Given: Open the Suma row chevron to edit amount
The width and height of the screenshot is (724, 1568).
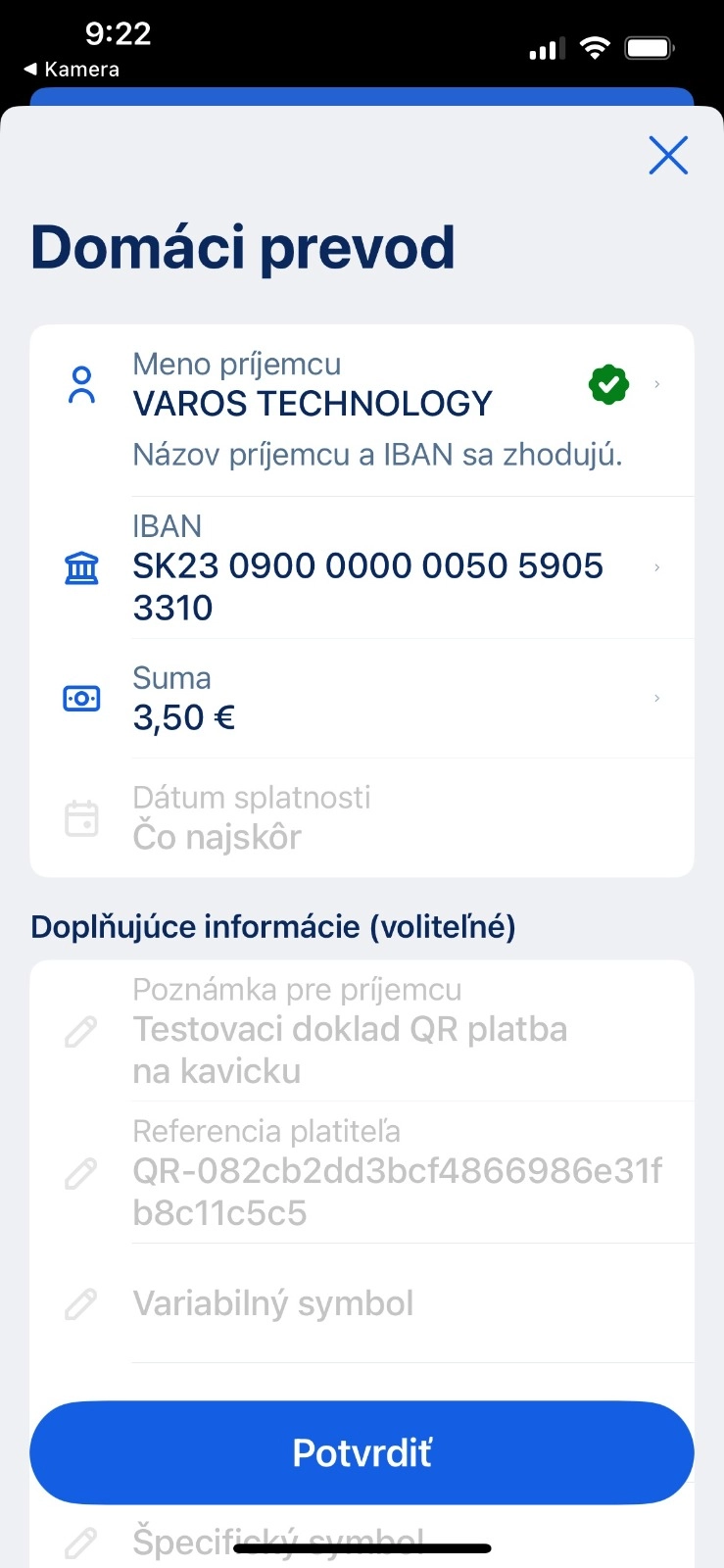Looking at the screenshot, I should point(657,698).
